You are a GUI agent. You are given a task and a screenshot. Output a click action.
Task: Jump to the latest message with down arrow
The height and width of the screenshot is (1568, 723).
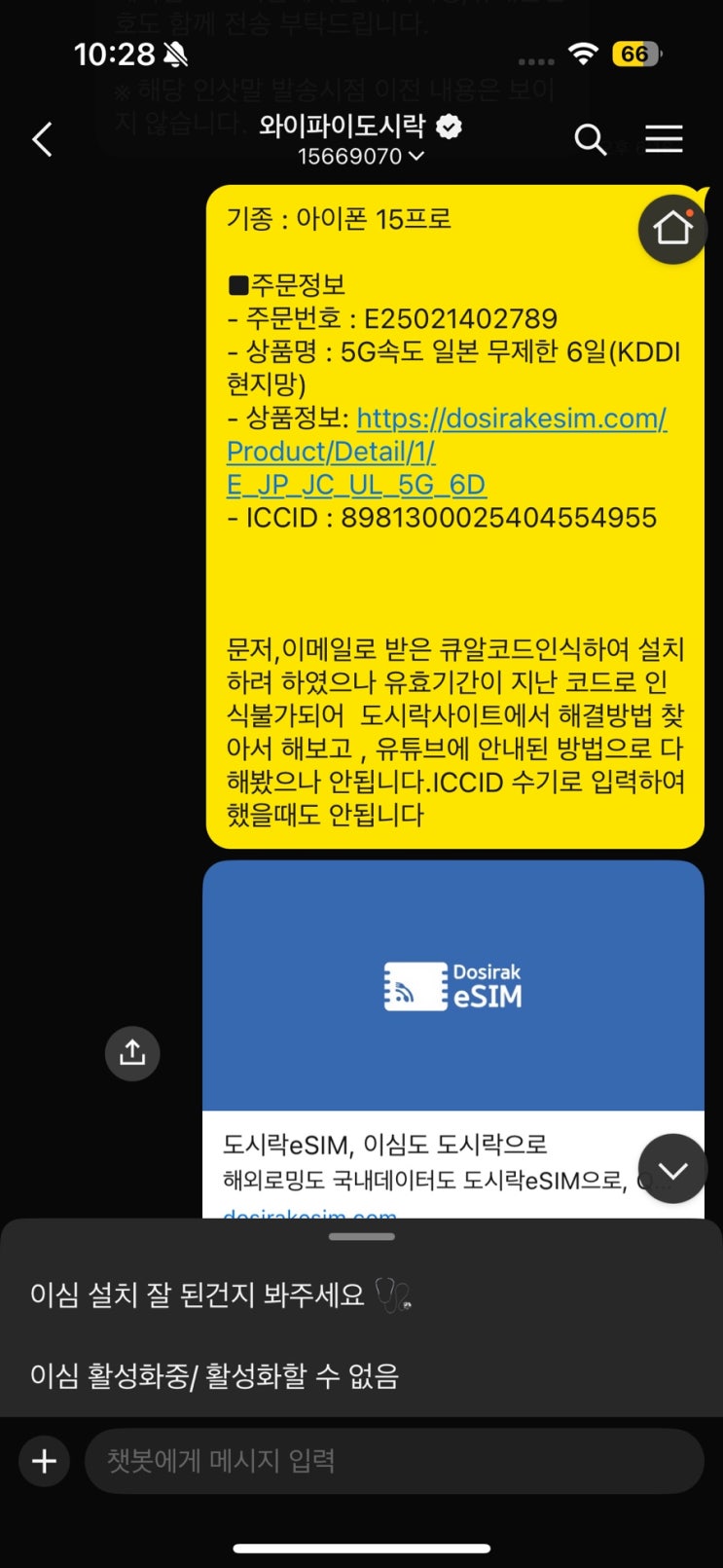(672, 1169)
